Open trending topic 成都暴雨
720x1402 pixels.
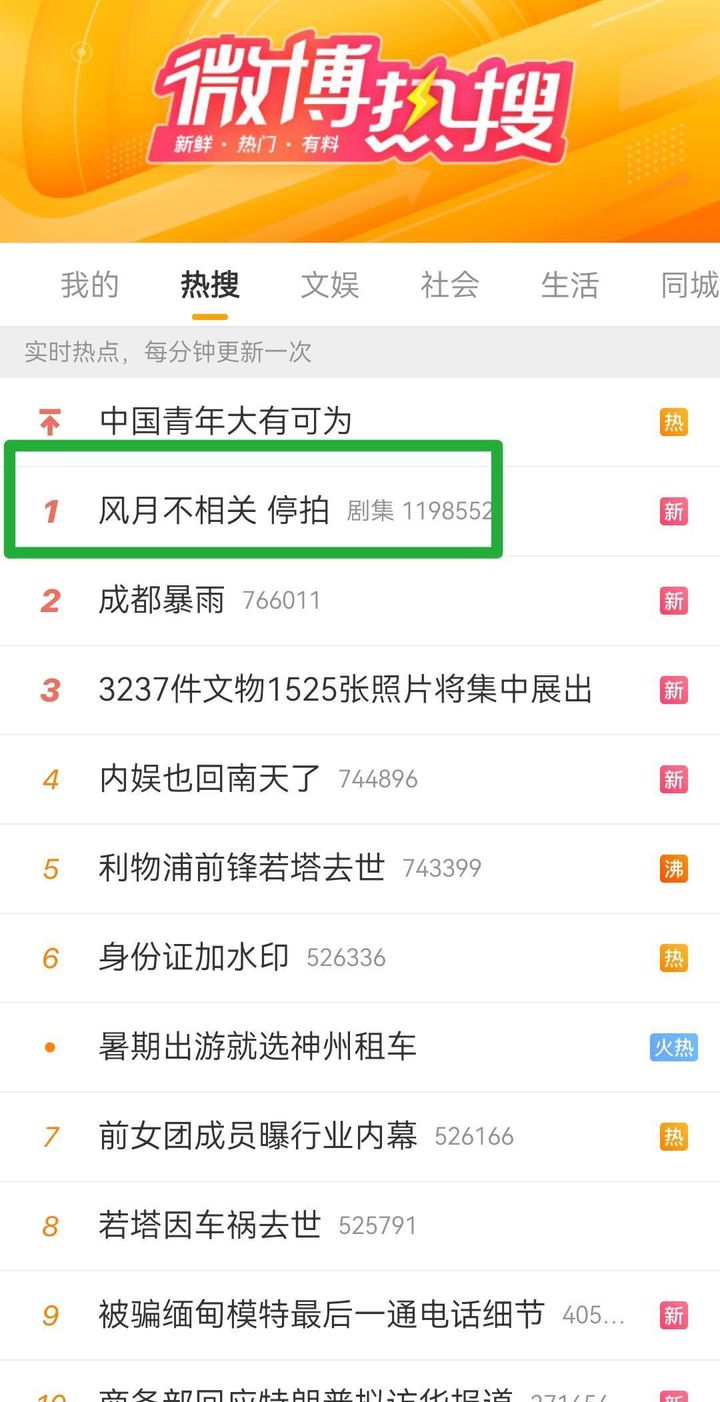162,600
